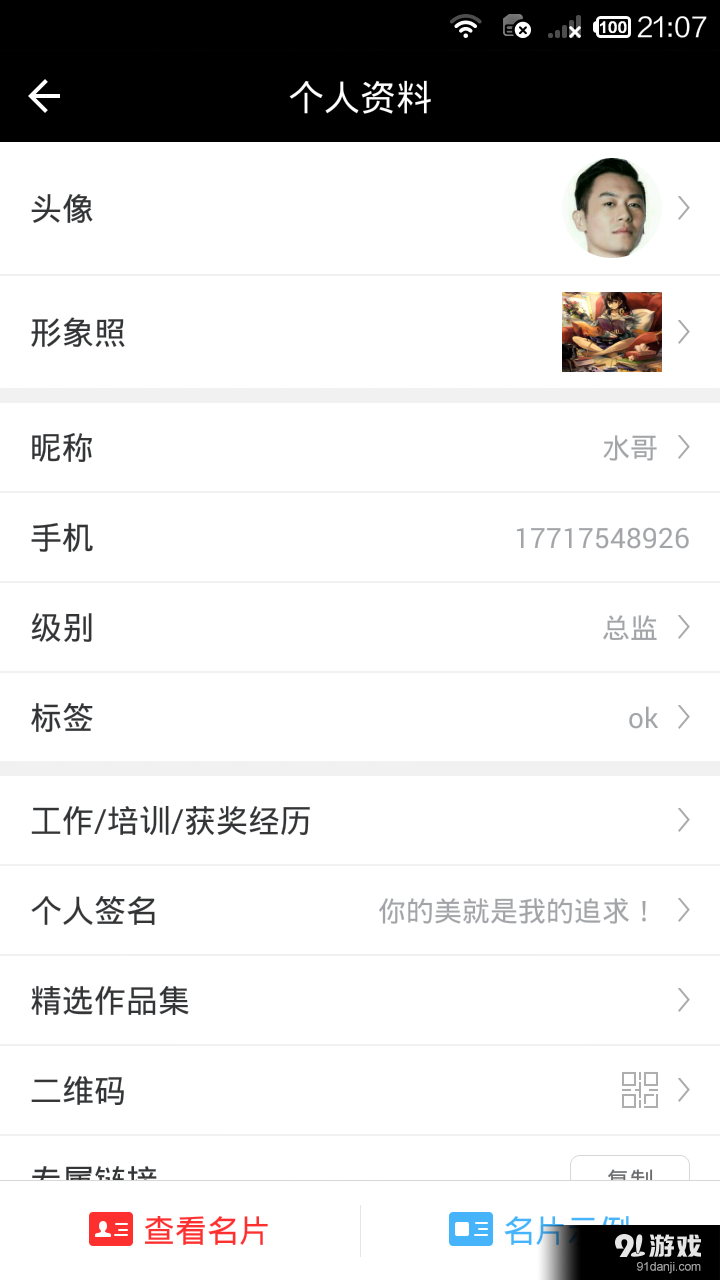The height and width of the screenshot is (1280, 720).
Task: Tap the avatar portrait photo
Action: click(611, 208)
